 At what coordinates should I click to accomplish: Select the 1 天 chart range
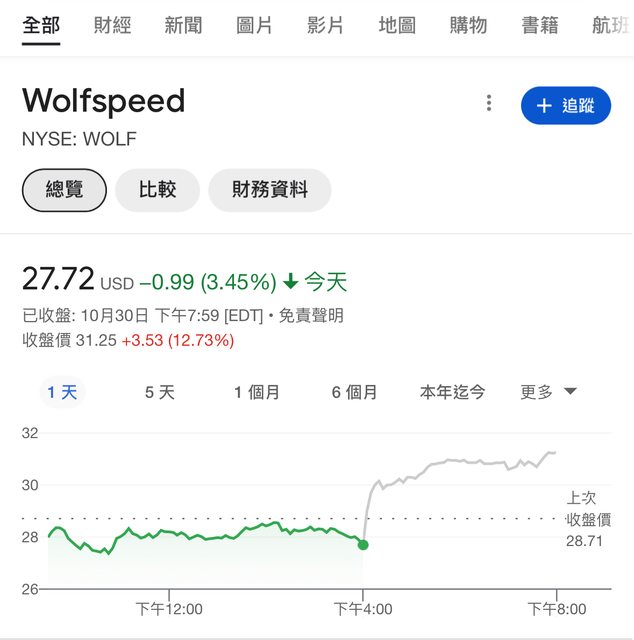[62, 393]
